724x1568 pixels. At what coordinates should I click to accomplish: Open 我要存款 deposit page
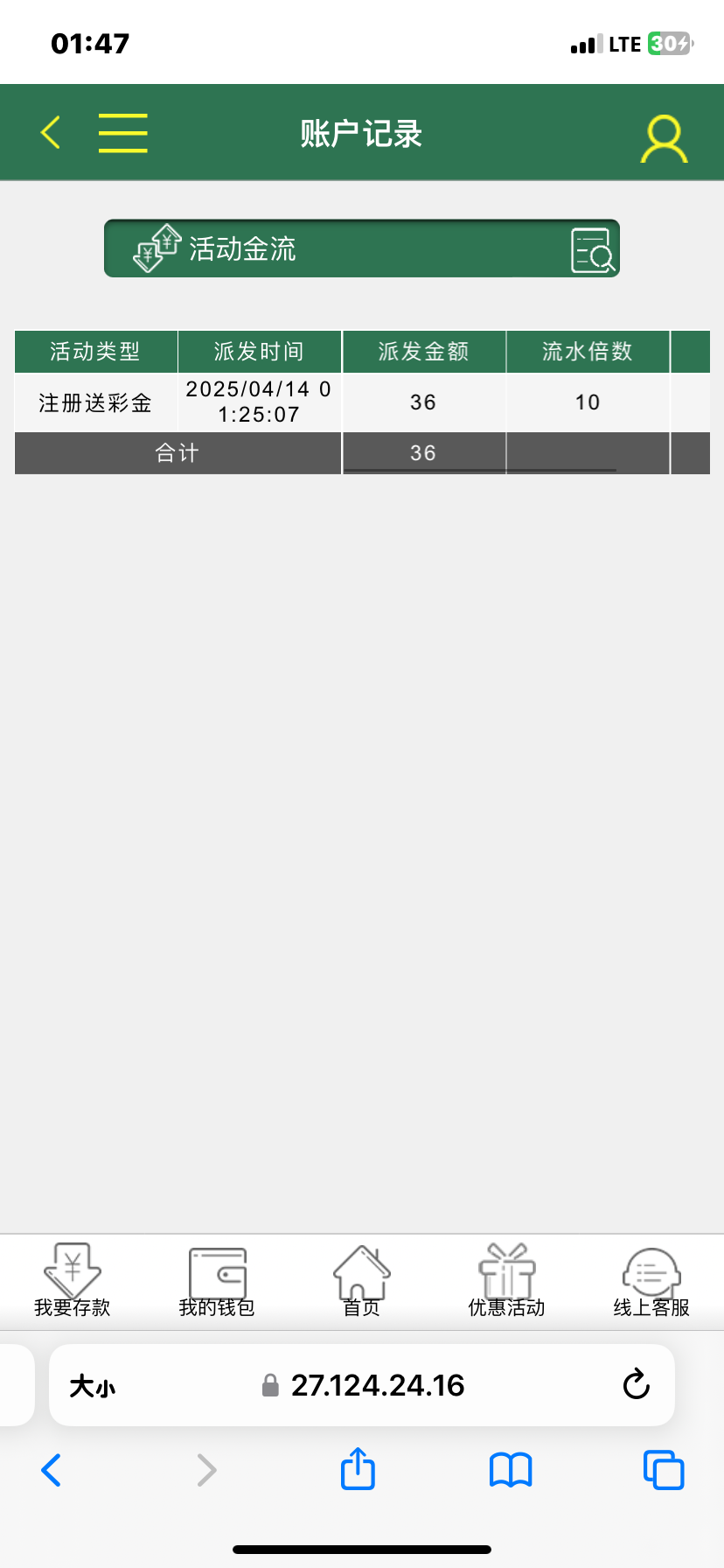[73, 1281]
